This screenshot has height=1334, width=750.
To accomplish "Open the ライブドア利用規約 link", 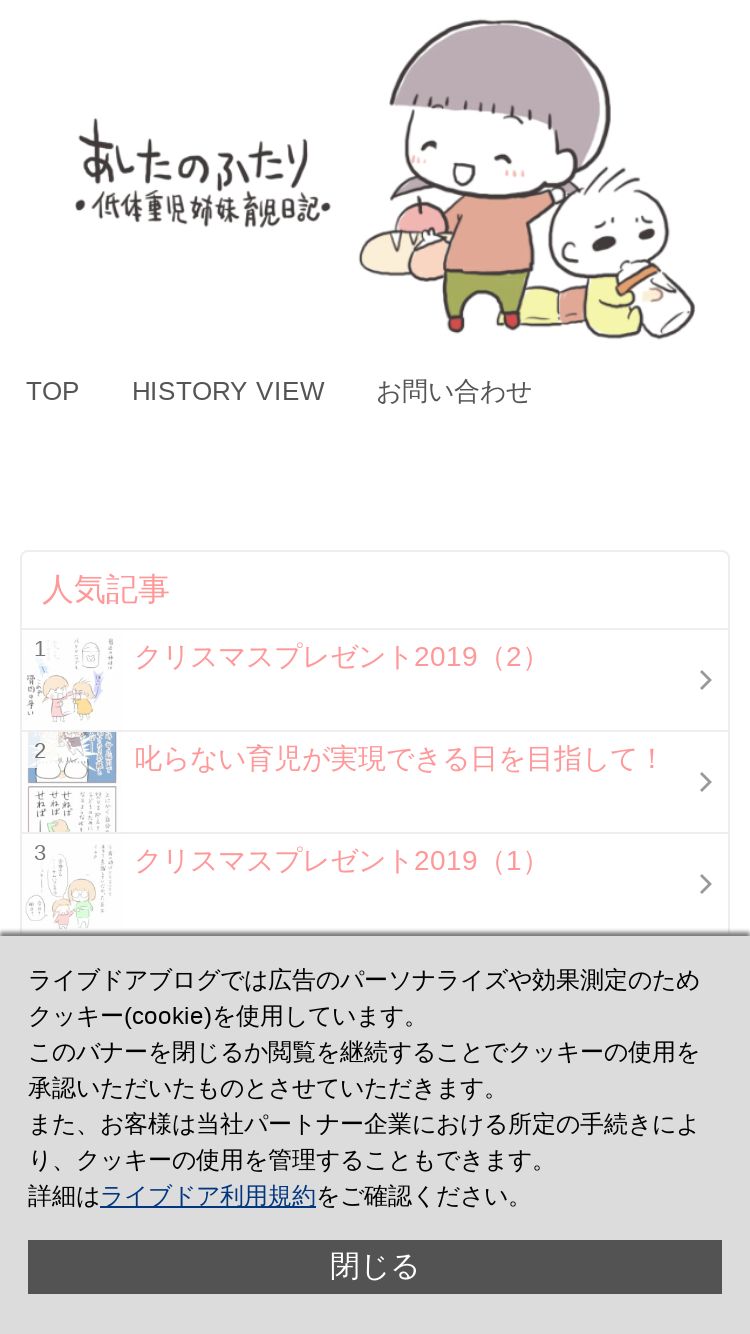I will [208, 1196].
